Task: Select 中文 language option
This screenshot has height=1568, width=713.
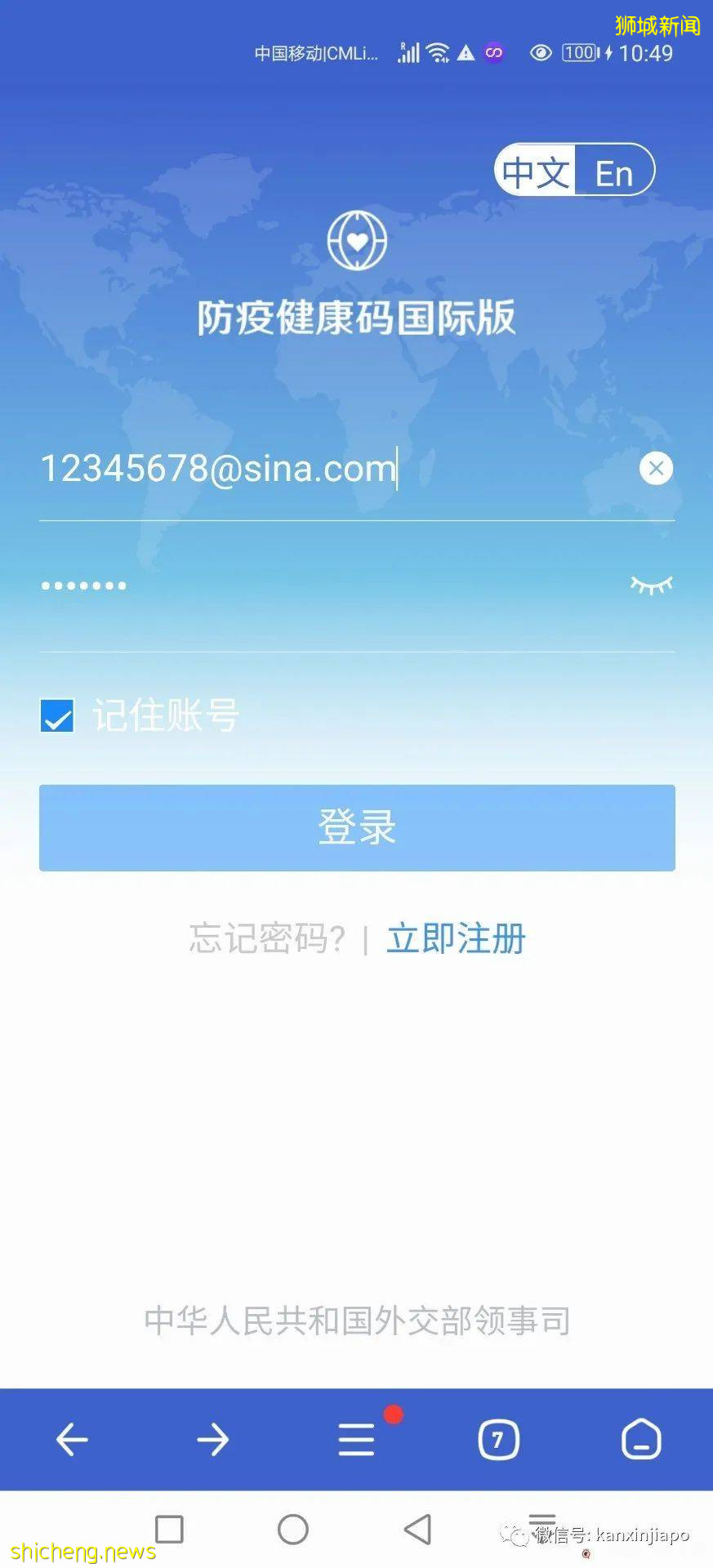Action: coord(535,172)
